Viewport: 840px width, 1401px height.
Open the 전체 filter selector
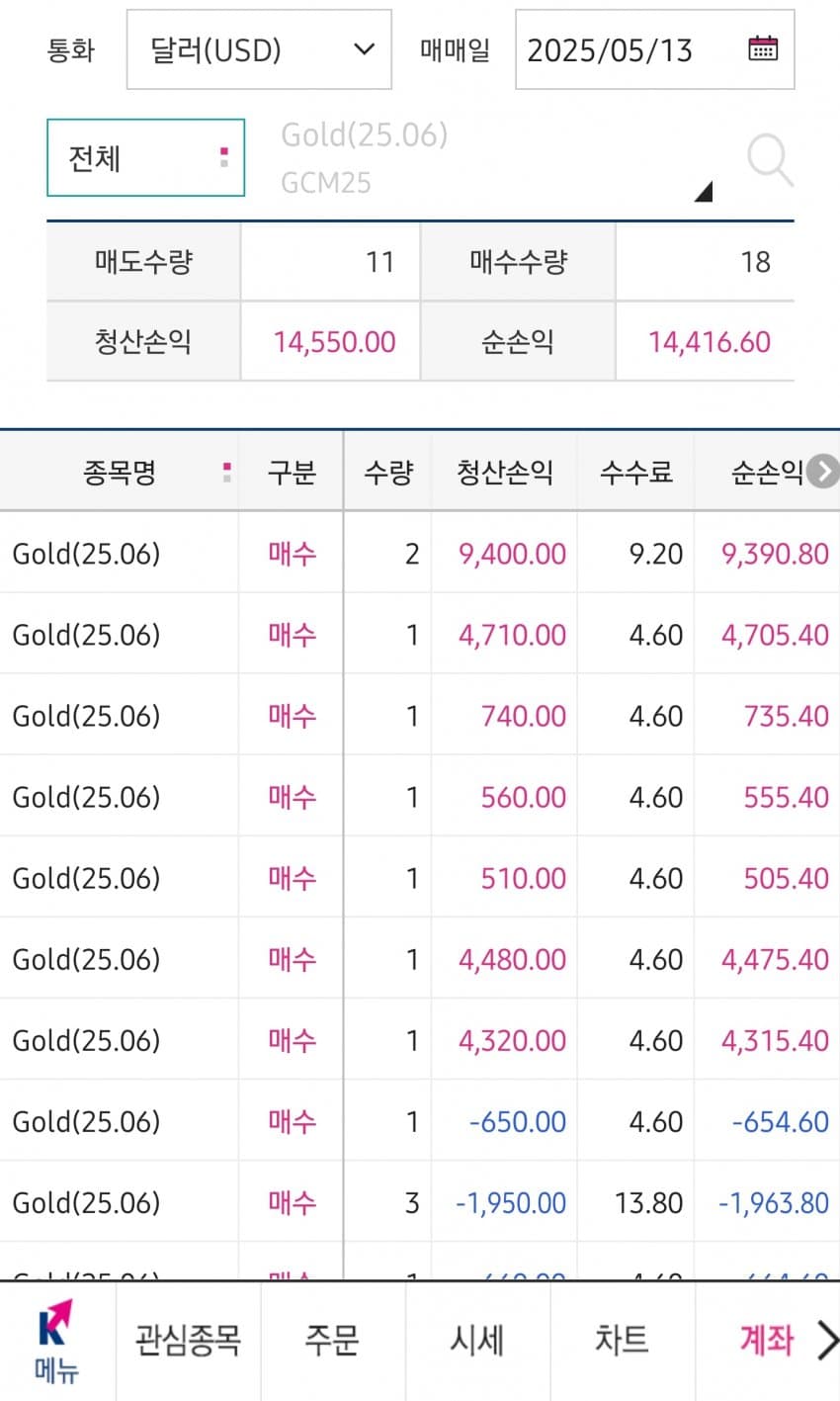point(145,157)
